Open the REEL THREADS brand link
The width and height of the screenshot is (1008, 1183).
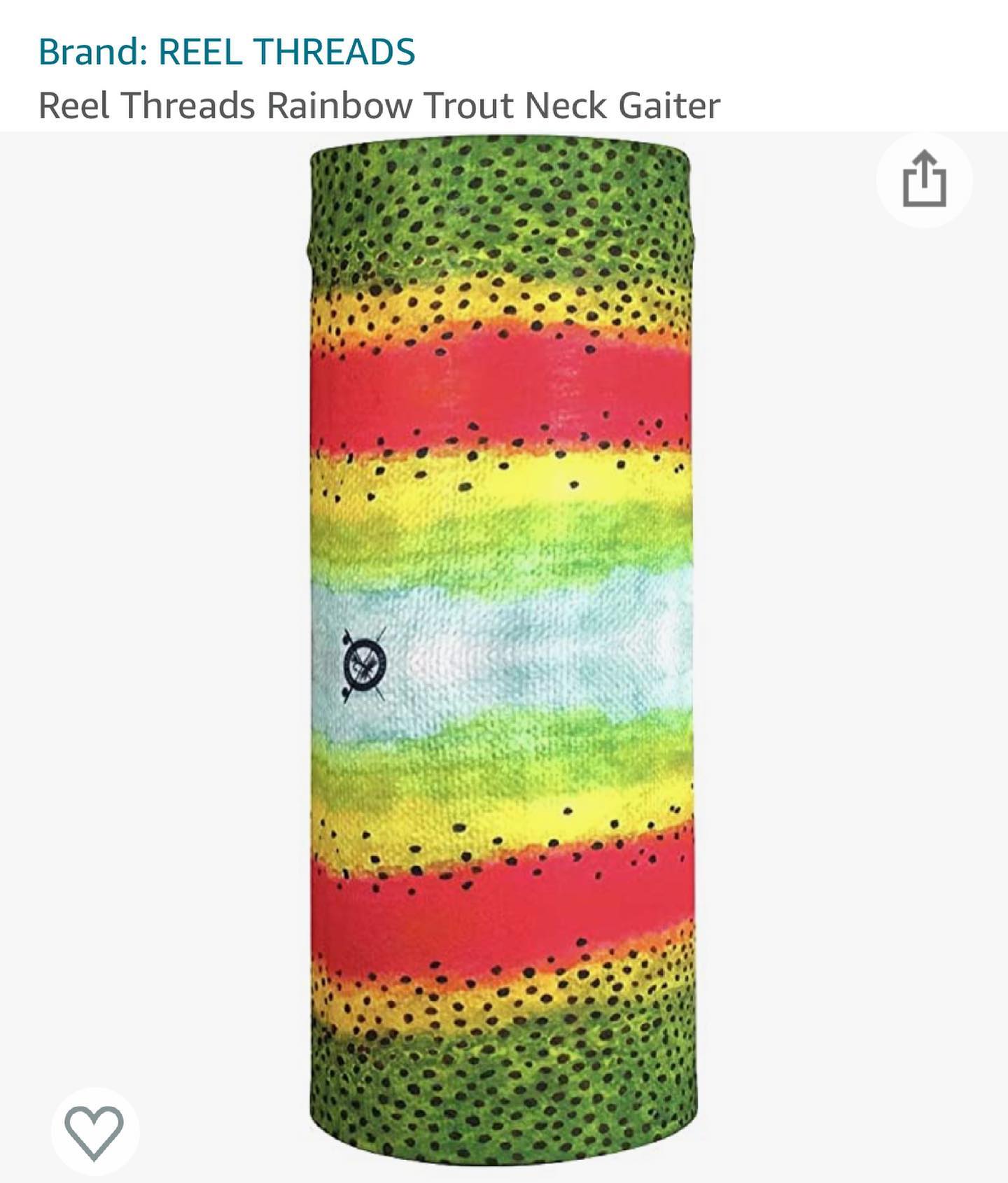[227, 52]
